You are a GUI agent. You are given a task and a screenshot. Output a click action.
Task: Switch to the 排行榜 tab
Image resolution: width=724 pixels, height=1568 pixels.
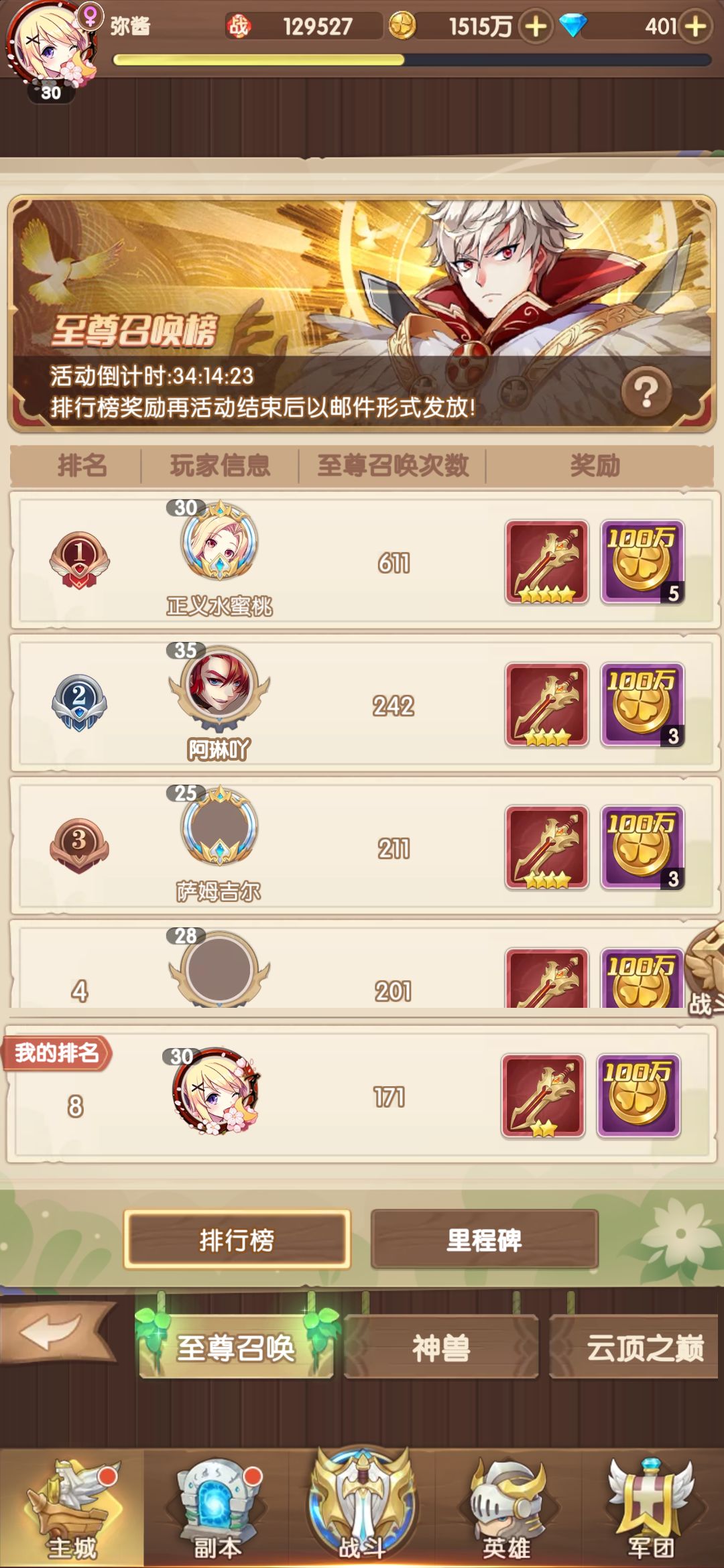coord(237,1240)
